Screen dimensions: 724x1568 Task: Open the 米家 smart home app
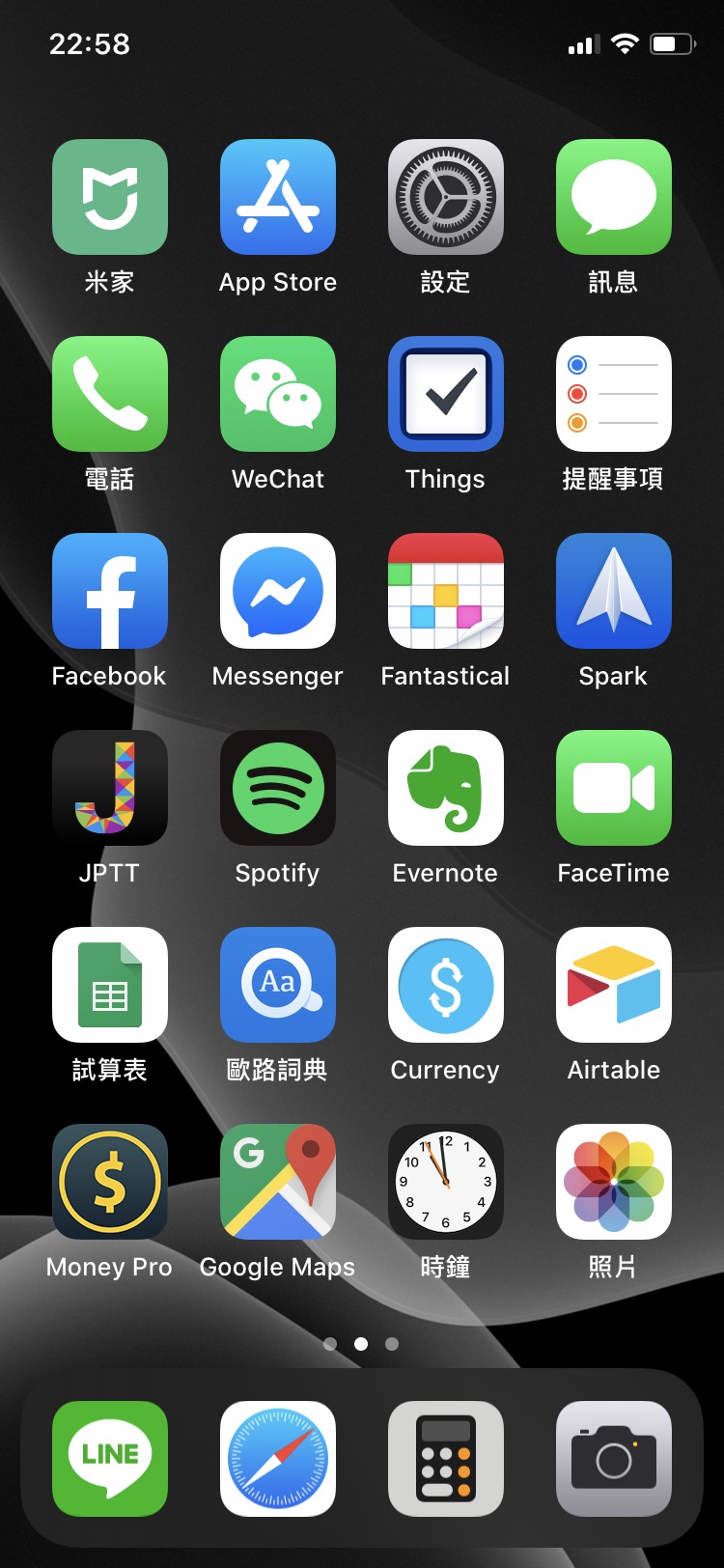click(x=109, y=197)
